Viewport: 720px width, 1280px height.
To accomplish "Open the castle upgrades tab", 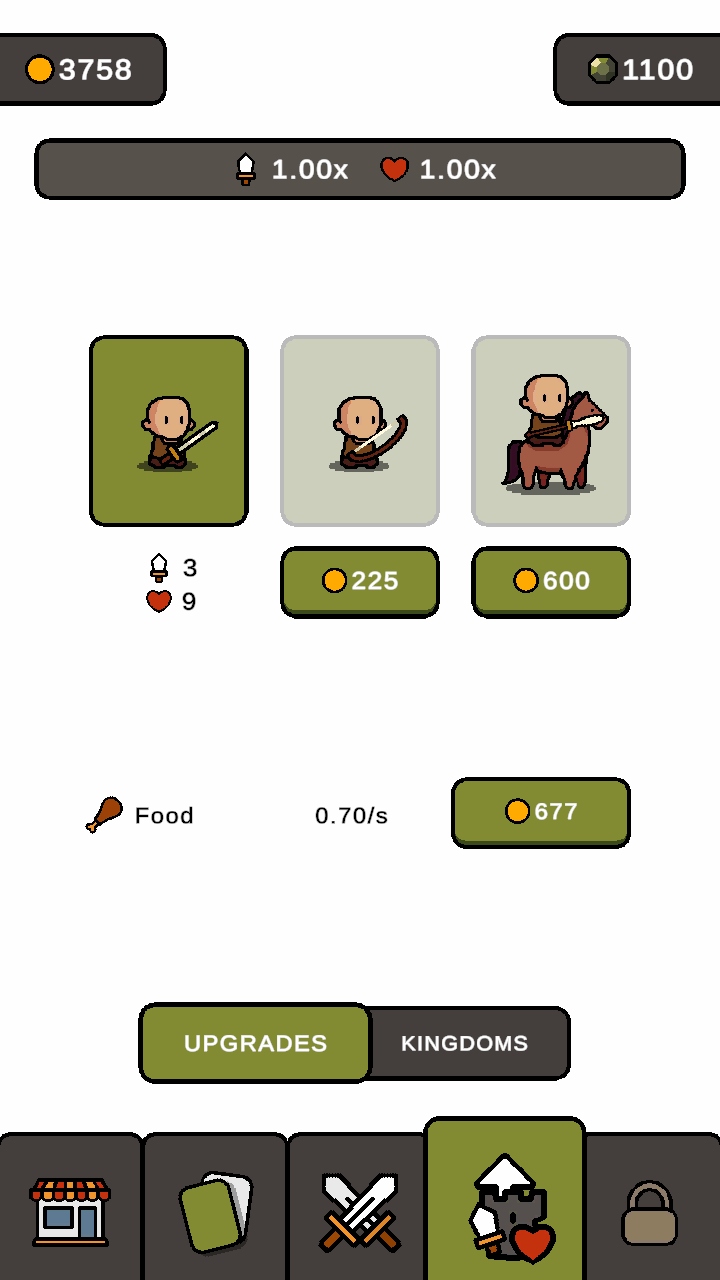I will click(x=505, y=1205).
